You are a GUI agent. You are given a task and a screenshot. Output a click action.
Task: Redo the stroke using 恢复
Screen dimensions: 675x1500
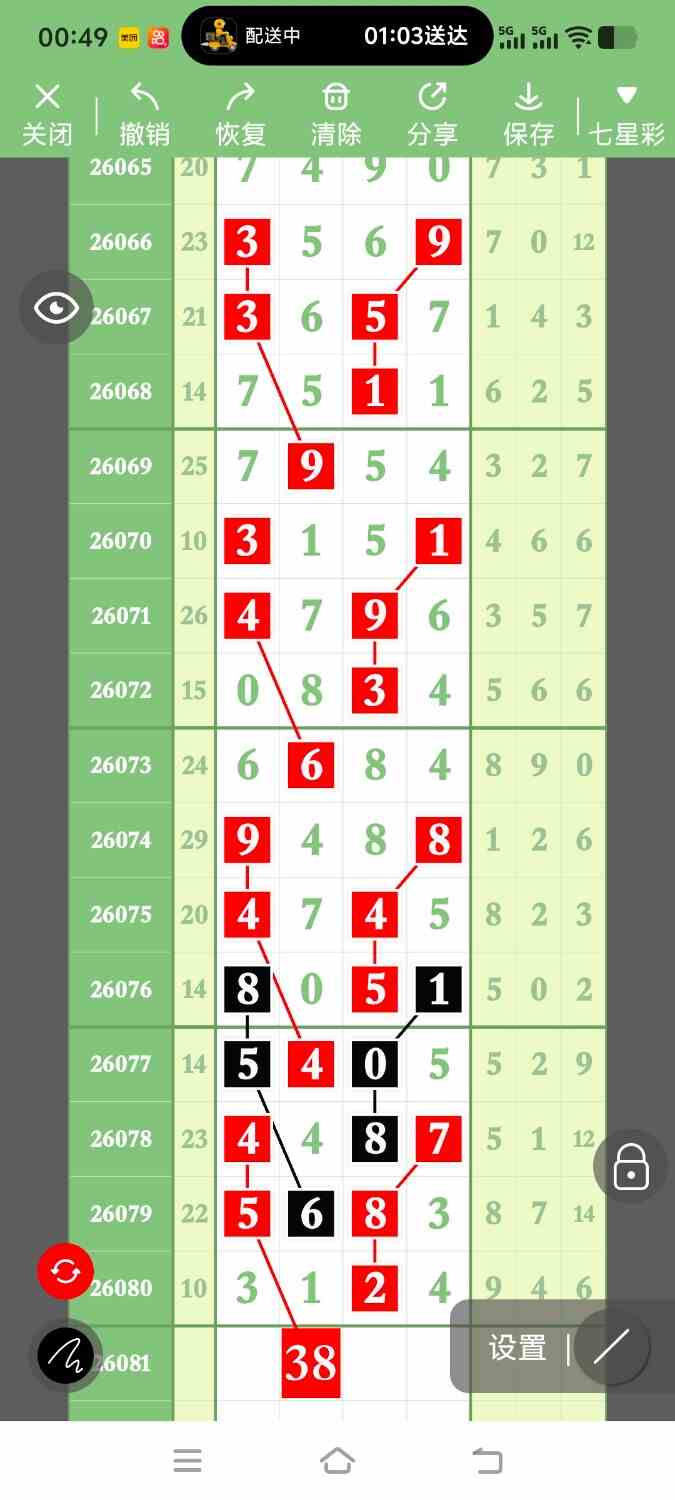pos(241,115)
